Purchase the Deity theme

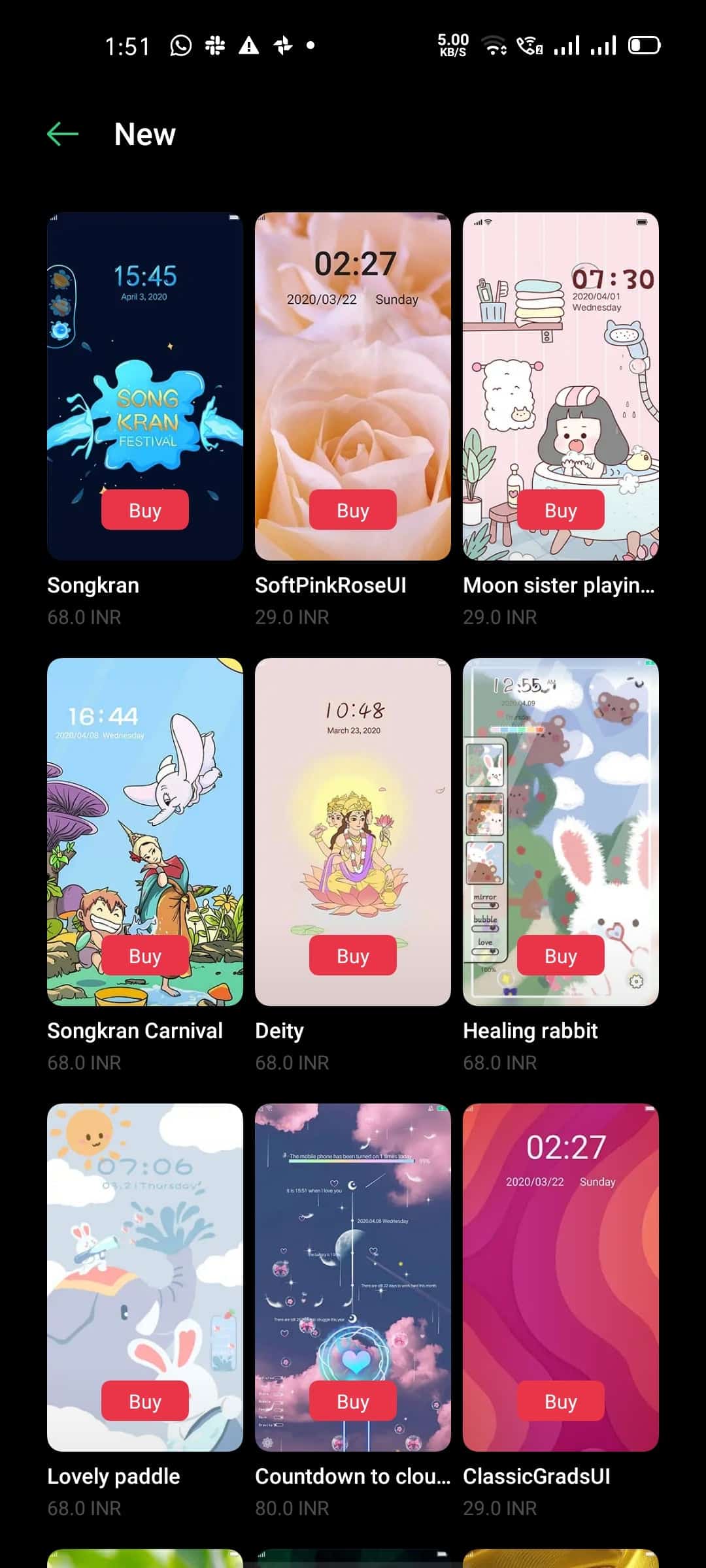(x=353, y=955)
